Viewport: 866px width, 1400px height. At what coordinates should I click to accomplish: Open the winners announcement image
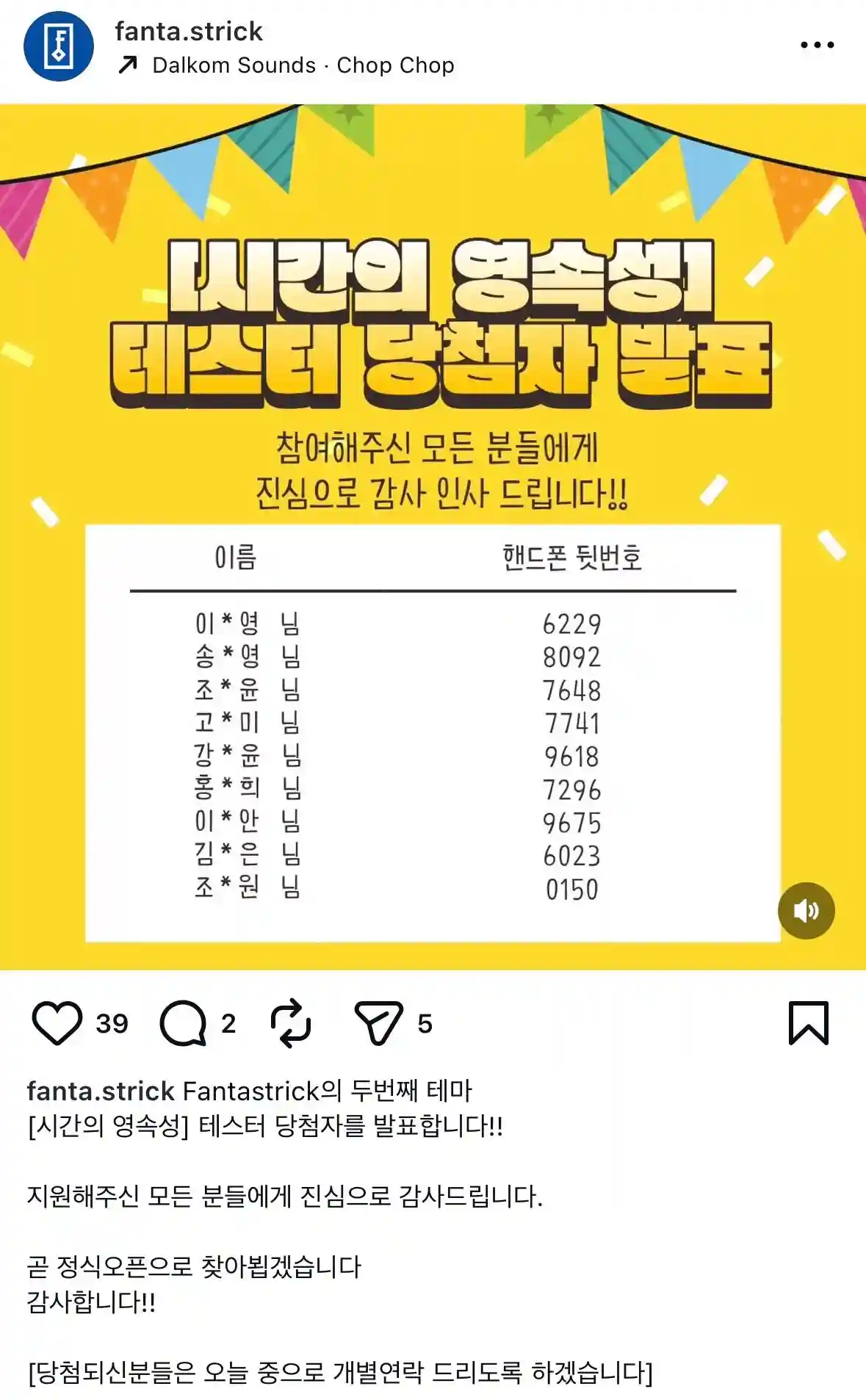point(433,536)
